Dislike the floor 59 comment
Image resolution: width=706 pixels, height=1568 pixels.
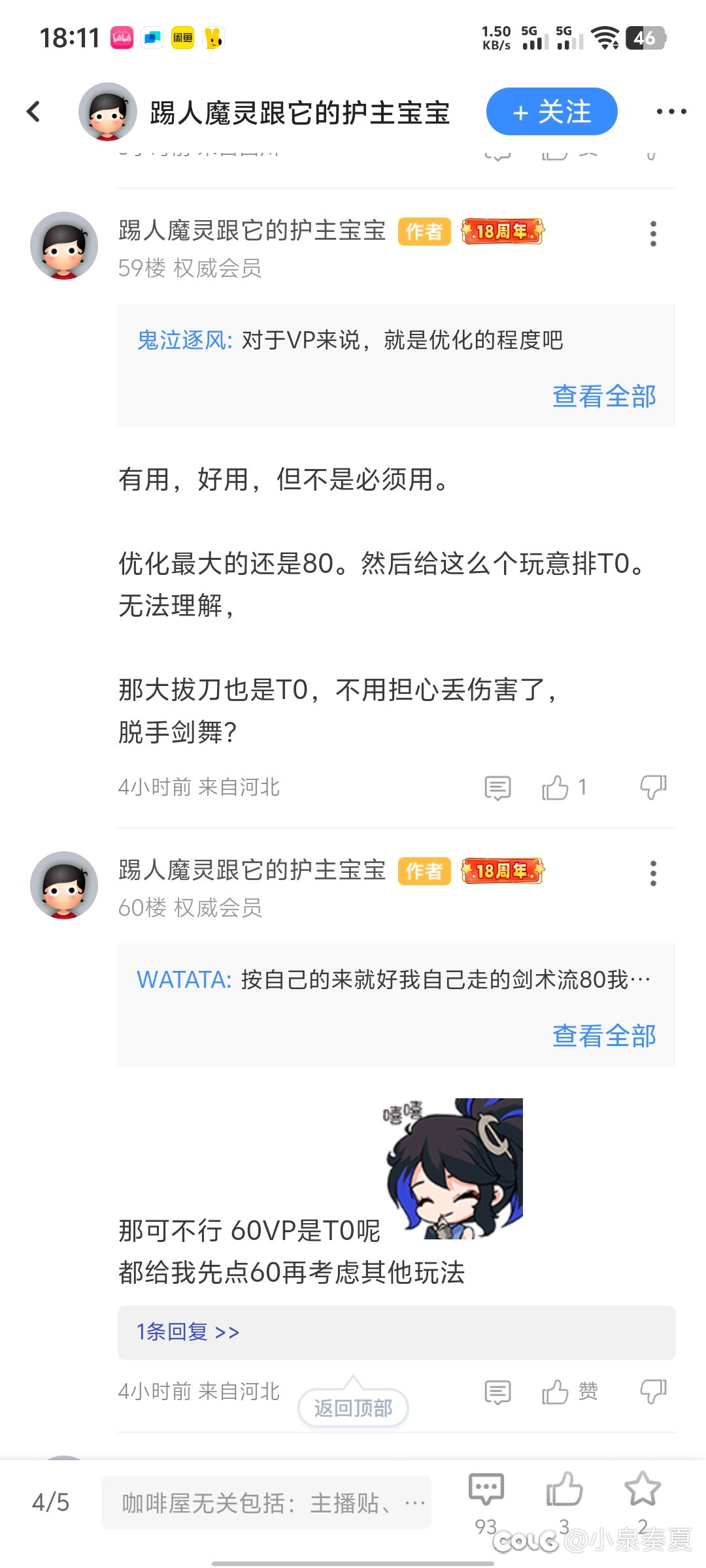pyautogui.click(x=653, y=787)
